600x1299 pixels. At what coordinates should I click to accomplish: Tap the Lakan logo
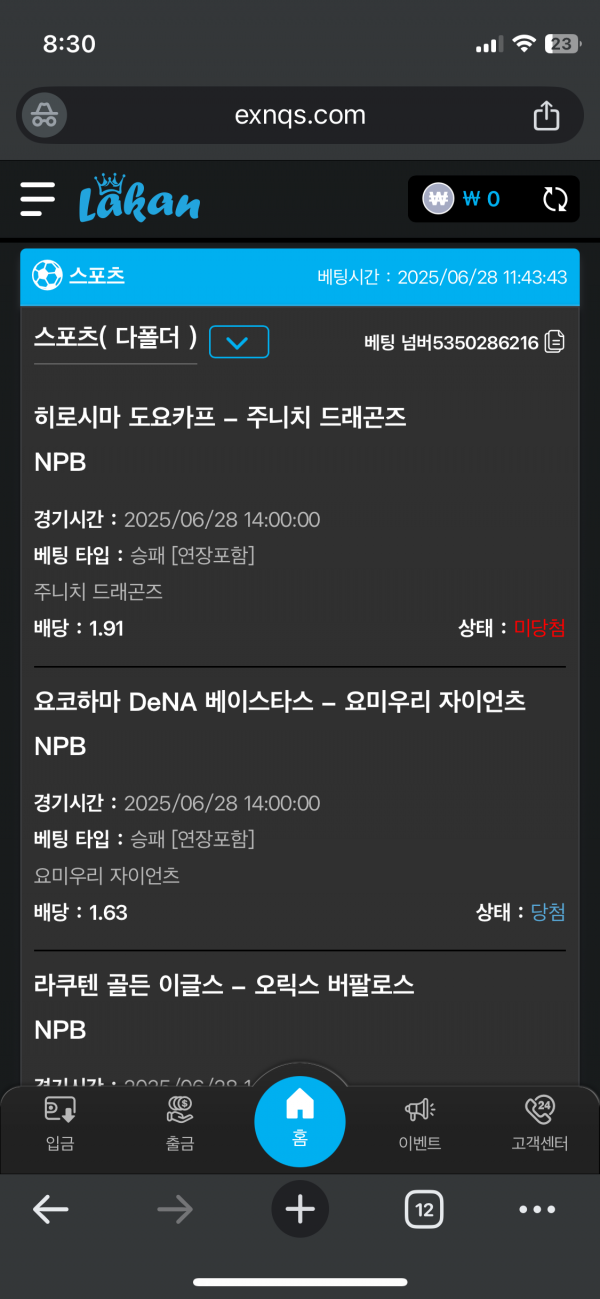(139, 197)
